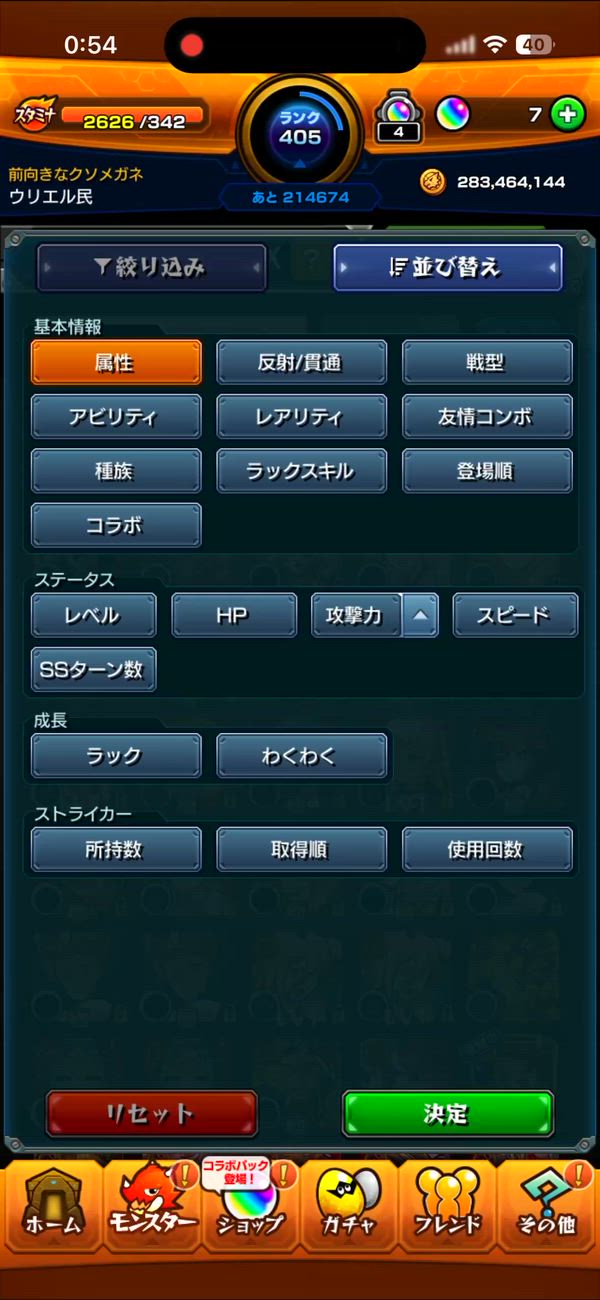This screenshot has width=600, height=1300.
Task: Pick the 種族 sort option
Action: pyautogui.click(x=116, y=470)
